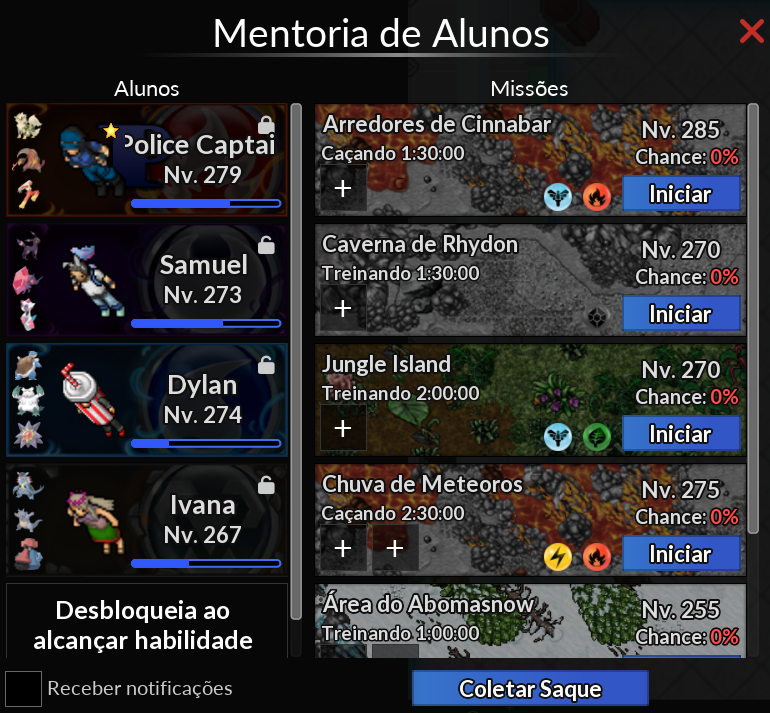Add a student to Arredores de Cinnabar slot
This screenshot has height=713, width=770.
click(343, 188)
